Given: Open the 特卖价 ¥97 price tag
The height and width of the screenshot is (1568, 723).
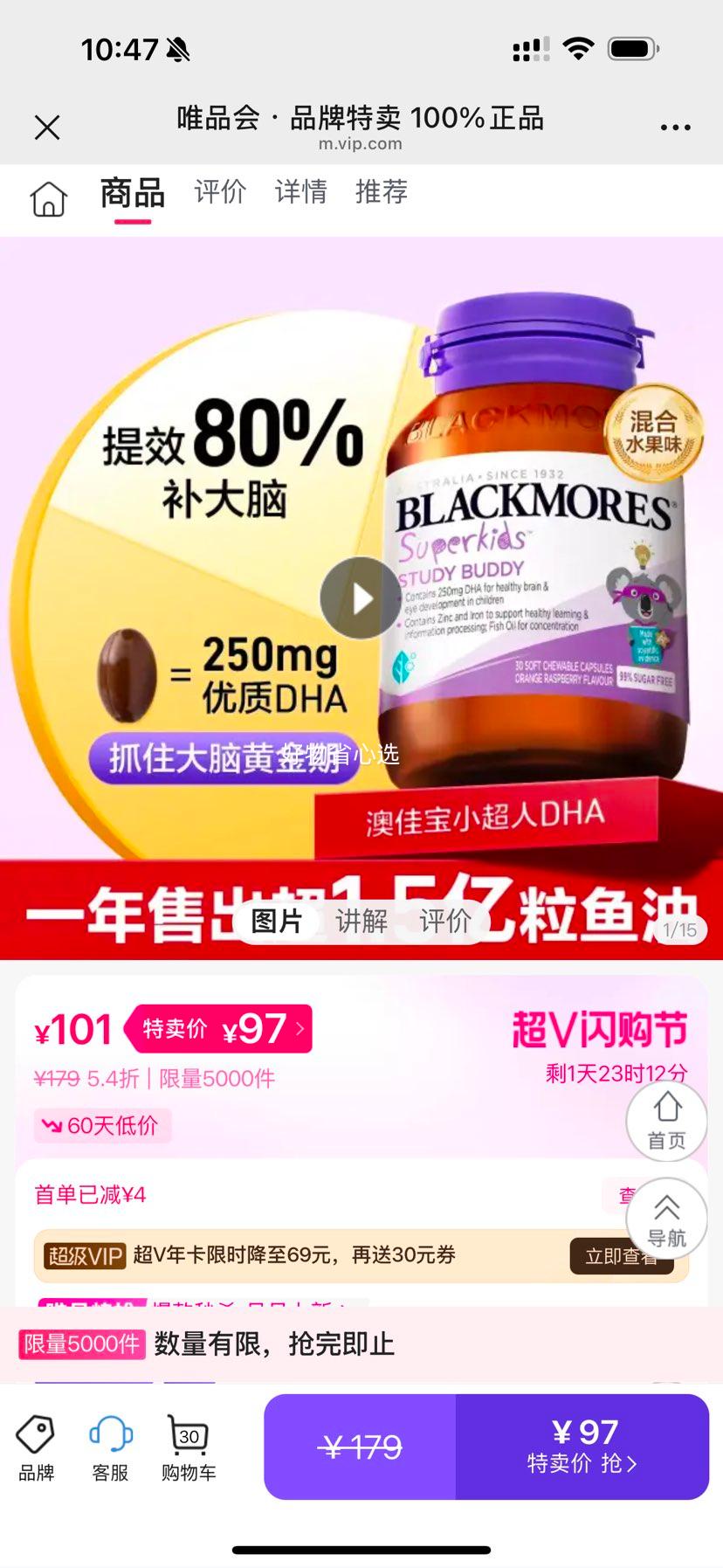Looking at the screenshot, I should click(x=219, y=1029).
